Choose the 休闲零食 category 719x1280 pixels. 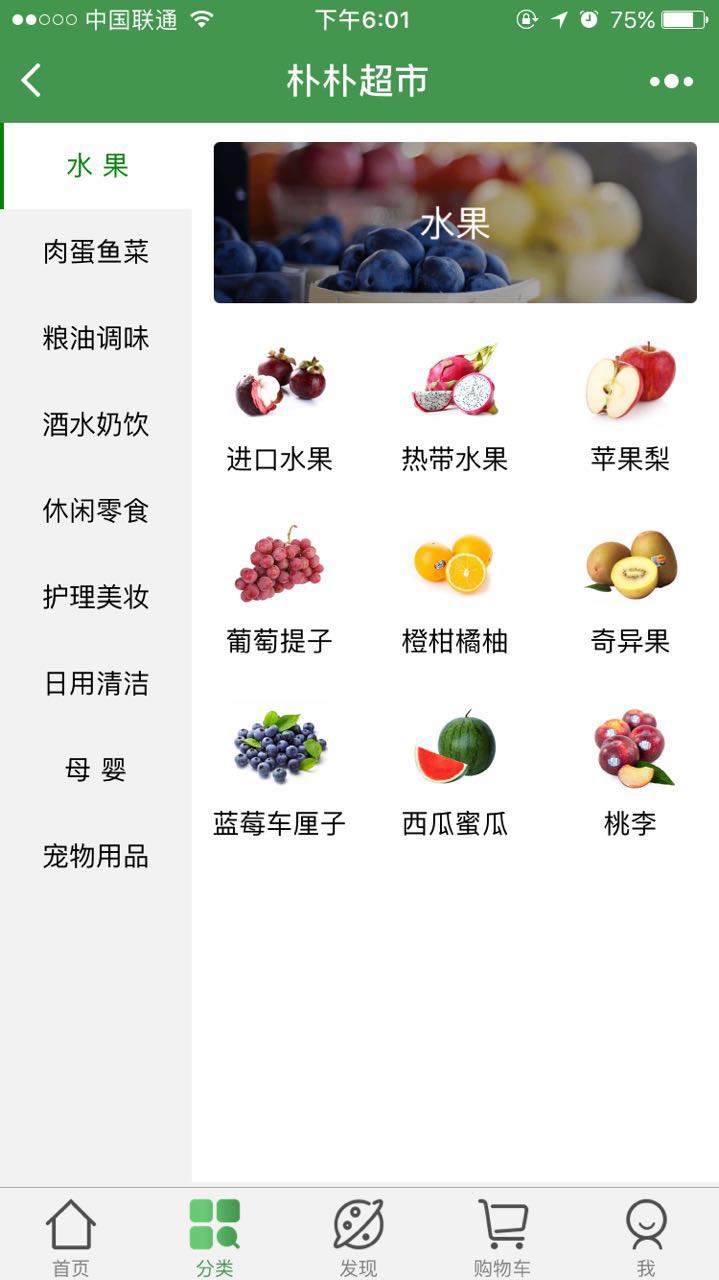click(96, 511)
